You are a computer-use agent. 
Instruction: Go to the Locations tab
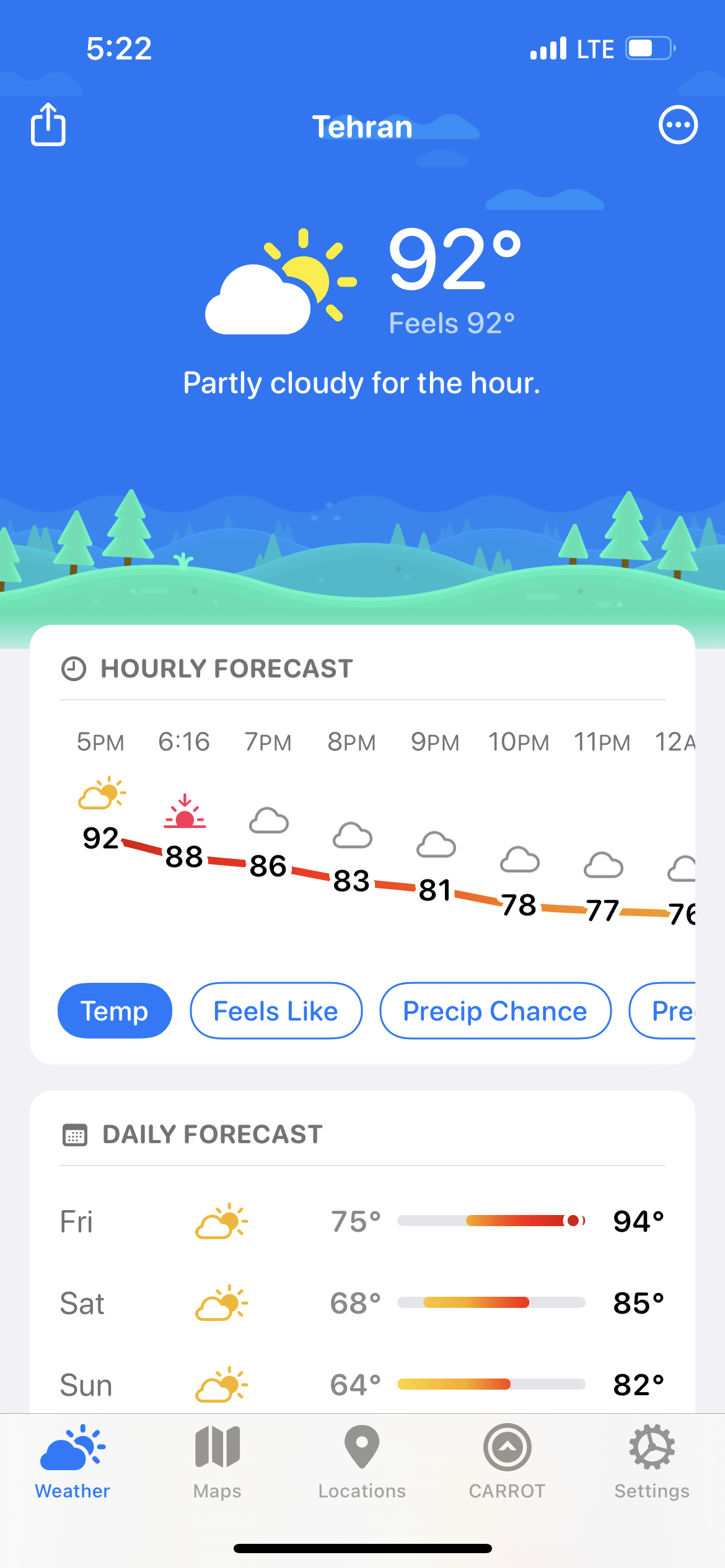click(x=362, y=1461)
